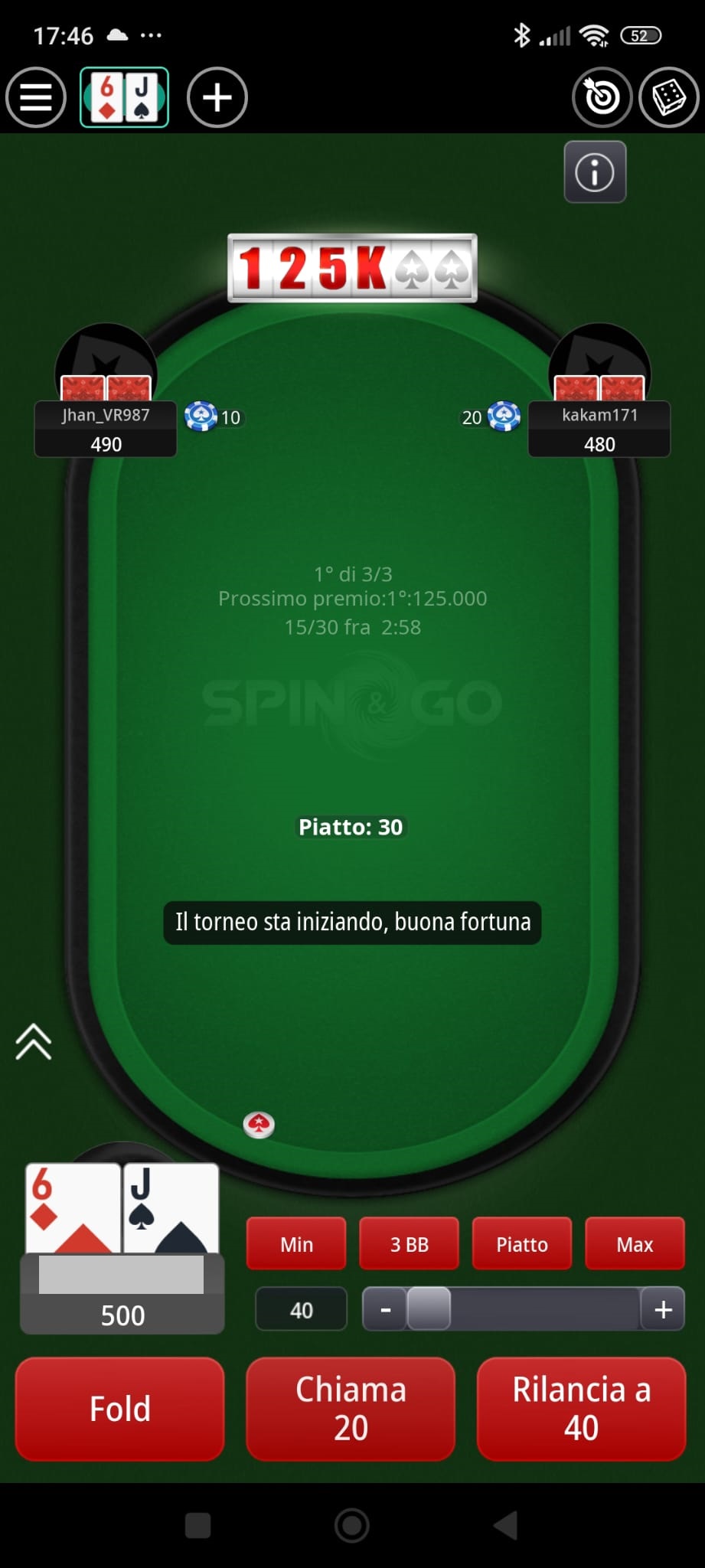Viewport: 705px width, 1568px height.
Task: Switch to the 6-J table tab
Action: click(124, 97)
